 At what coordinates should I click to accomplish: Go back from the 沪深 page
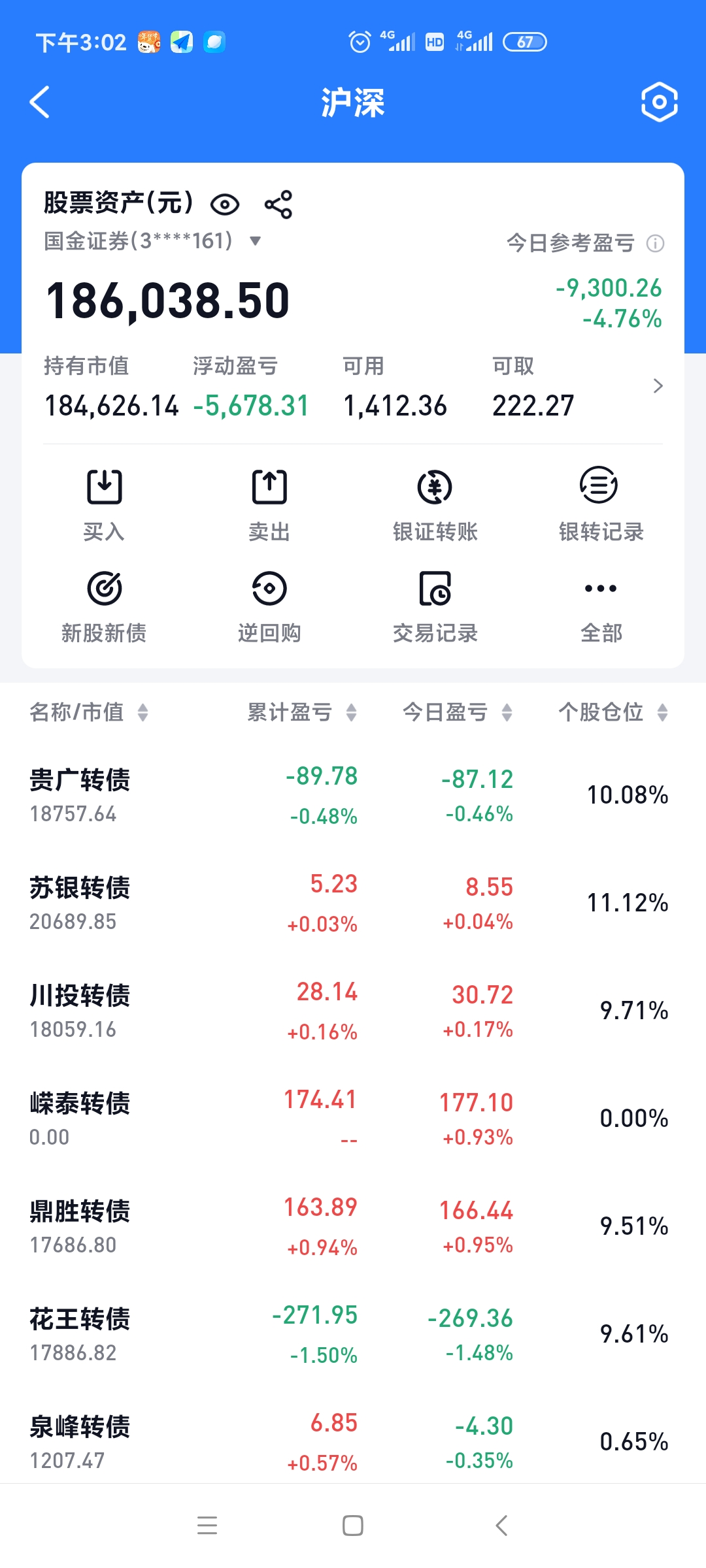tap(40, 103)
